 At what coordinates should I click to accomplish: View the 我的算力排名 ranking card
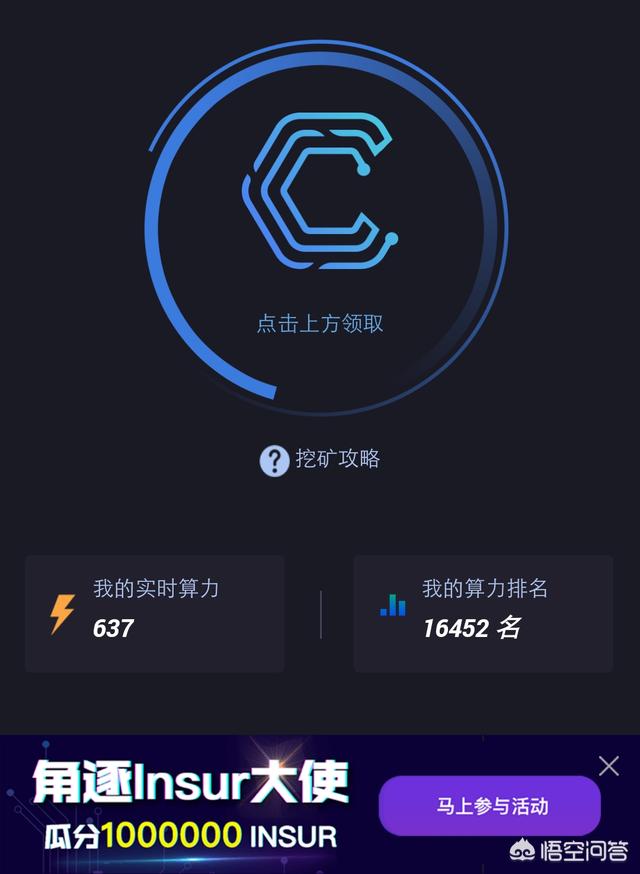coord(483,613)
